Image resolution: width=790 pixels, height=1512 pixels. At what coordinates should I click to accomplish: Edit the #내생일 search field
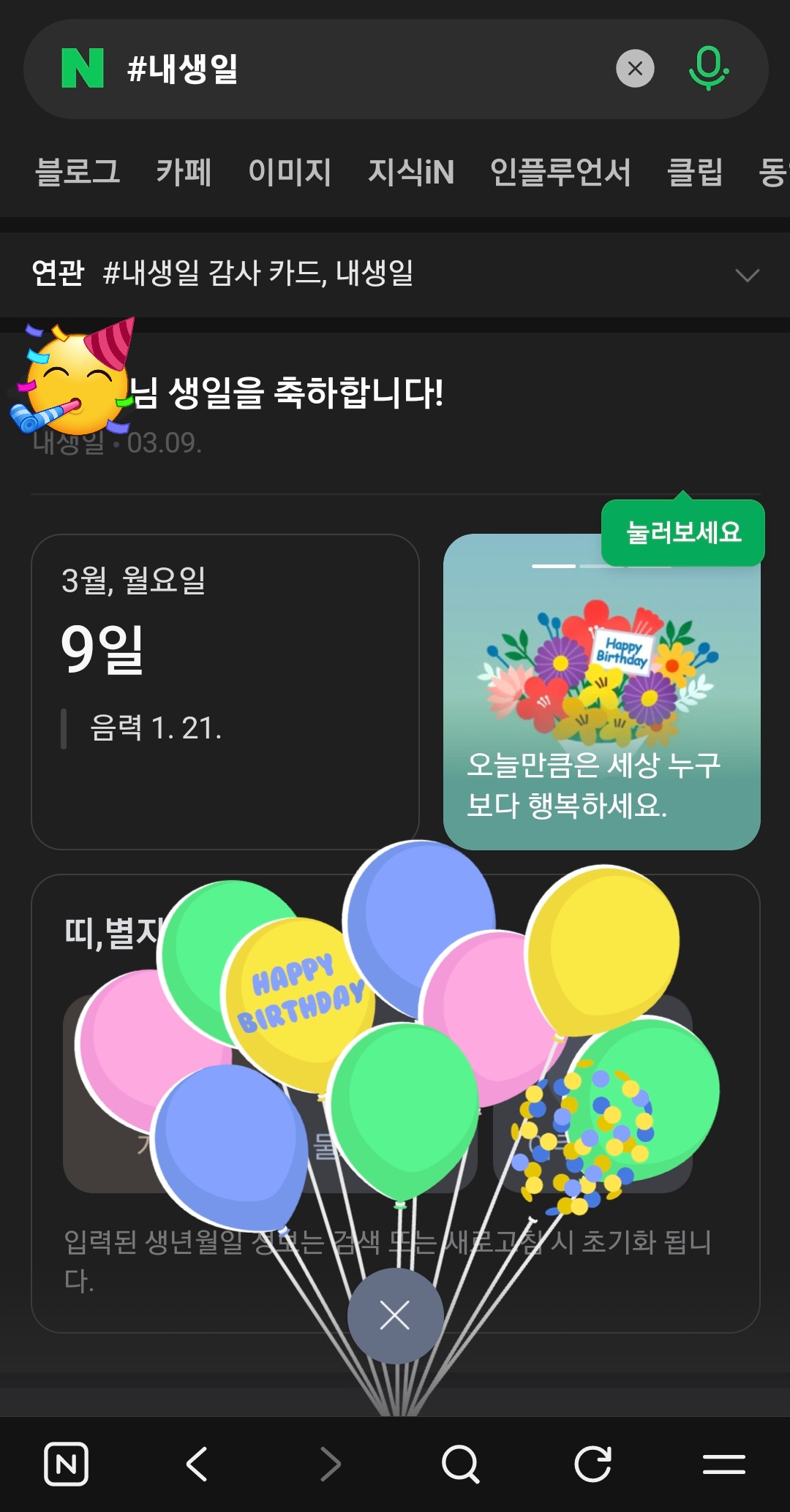366,69
